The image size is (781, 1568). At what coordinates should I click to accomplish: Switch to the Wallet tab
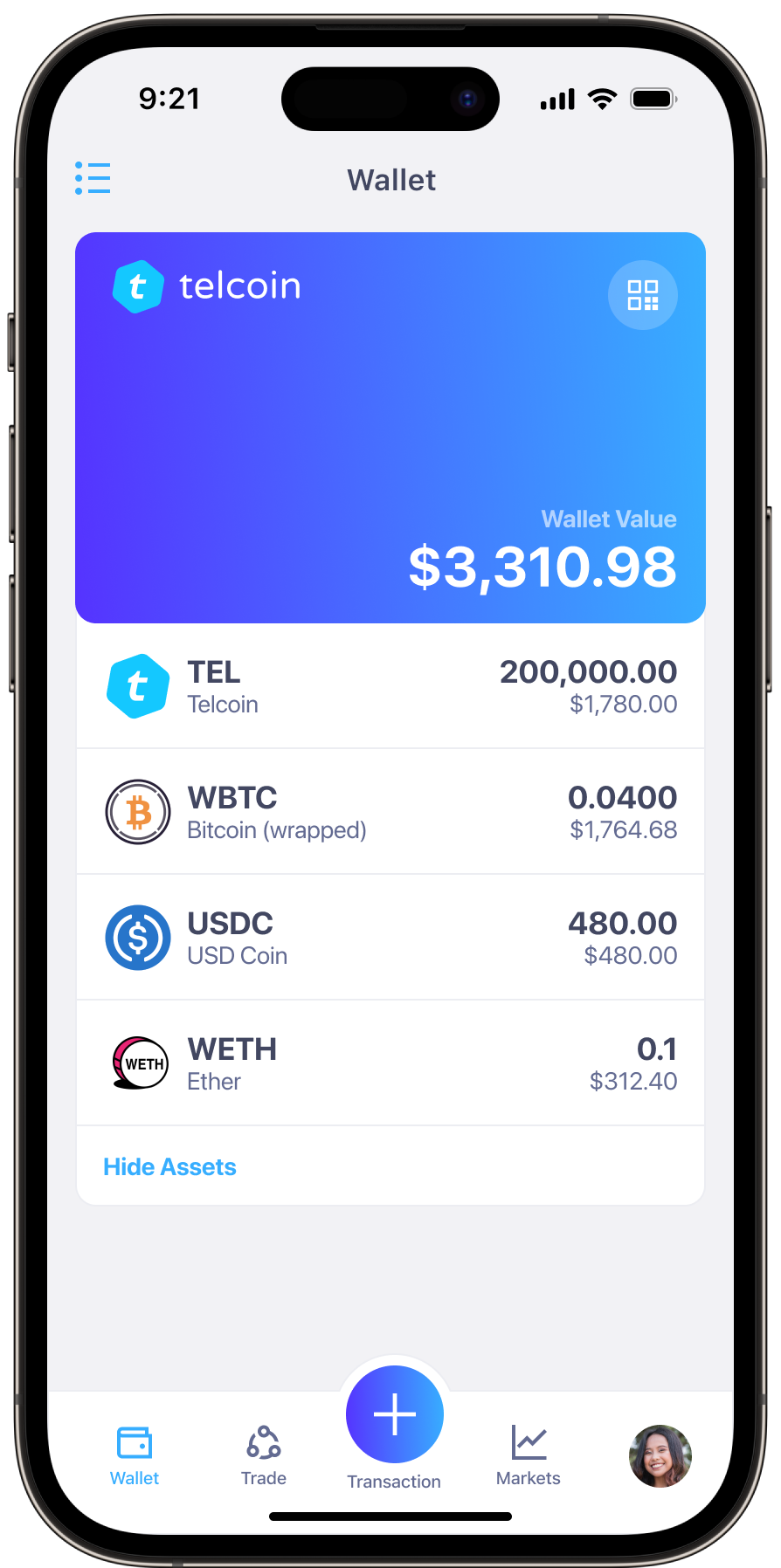click(x=135, y=1455)
